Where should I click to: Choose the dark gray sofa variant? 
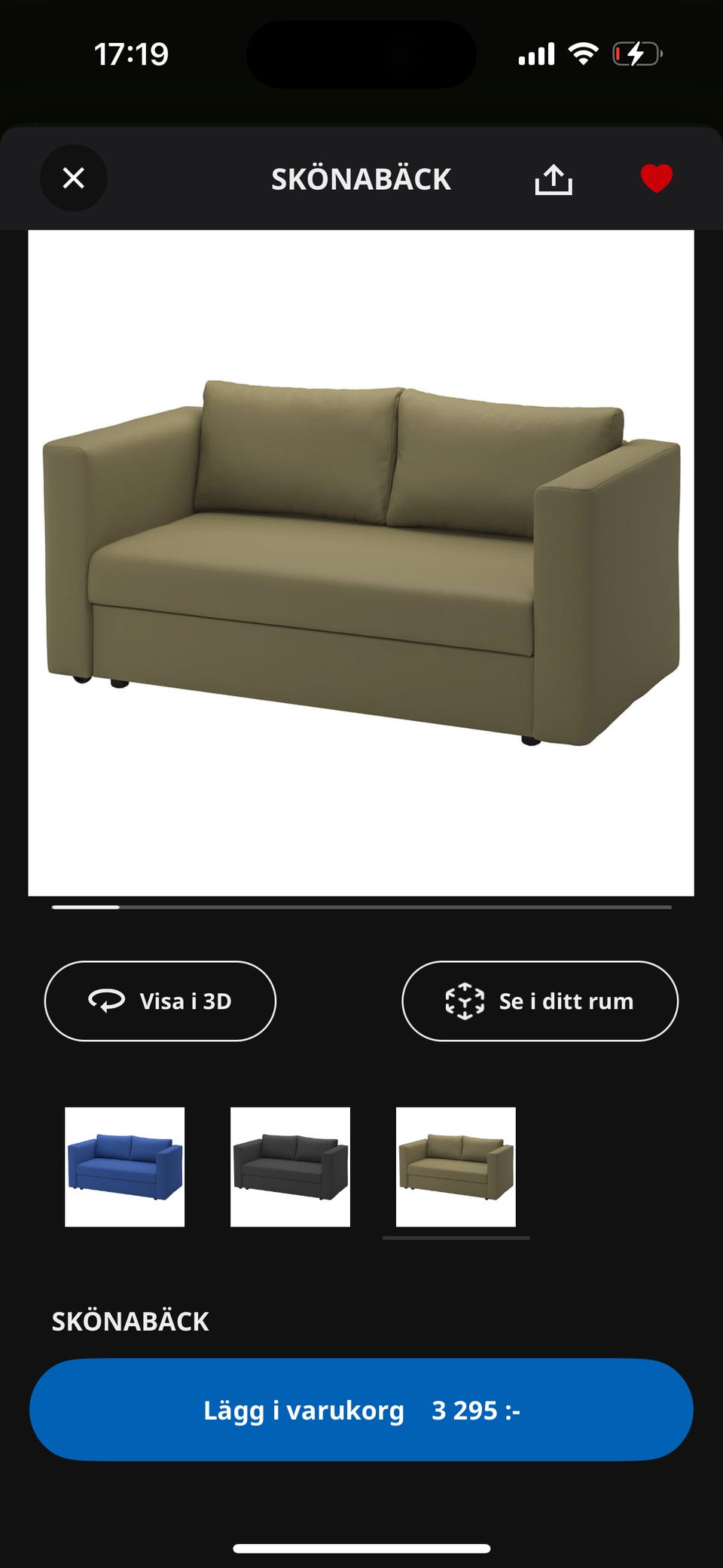click(x=290, y=1166)
